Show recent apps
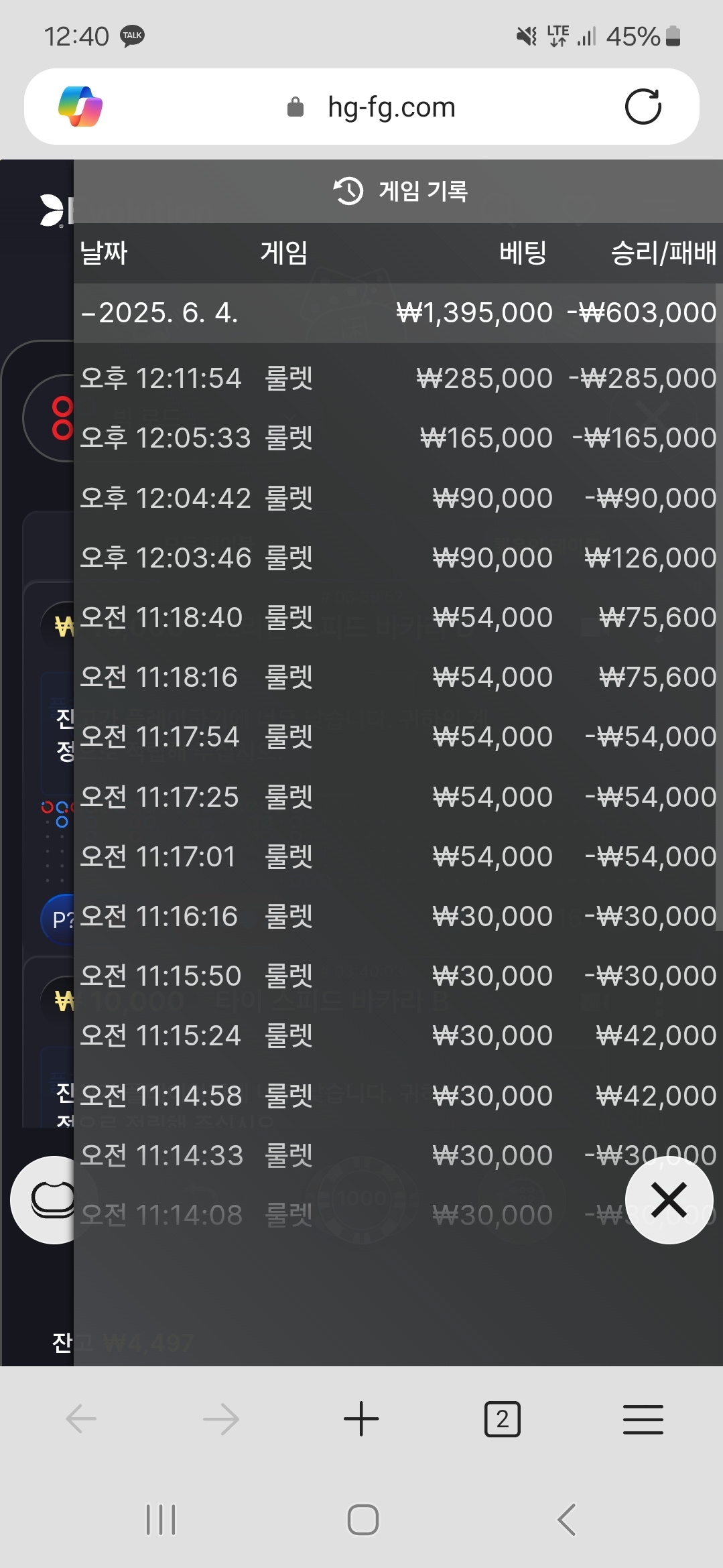The image size is (723, 1568). pyautogui.click(x=161, y=1519)
